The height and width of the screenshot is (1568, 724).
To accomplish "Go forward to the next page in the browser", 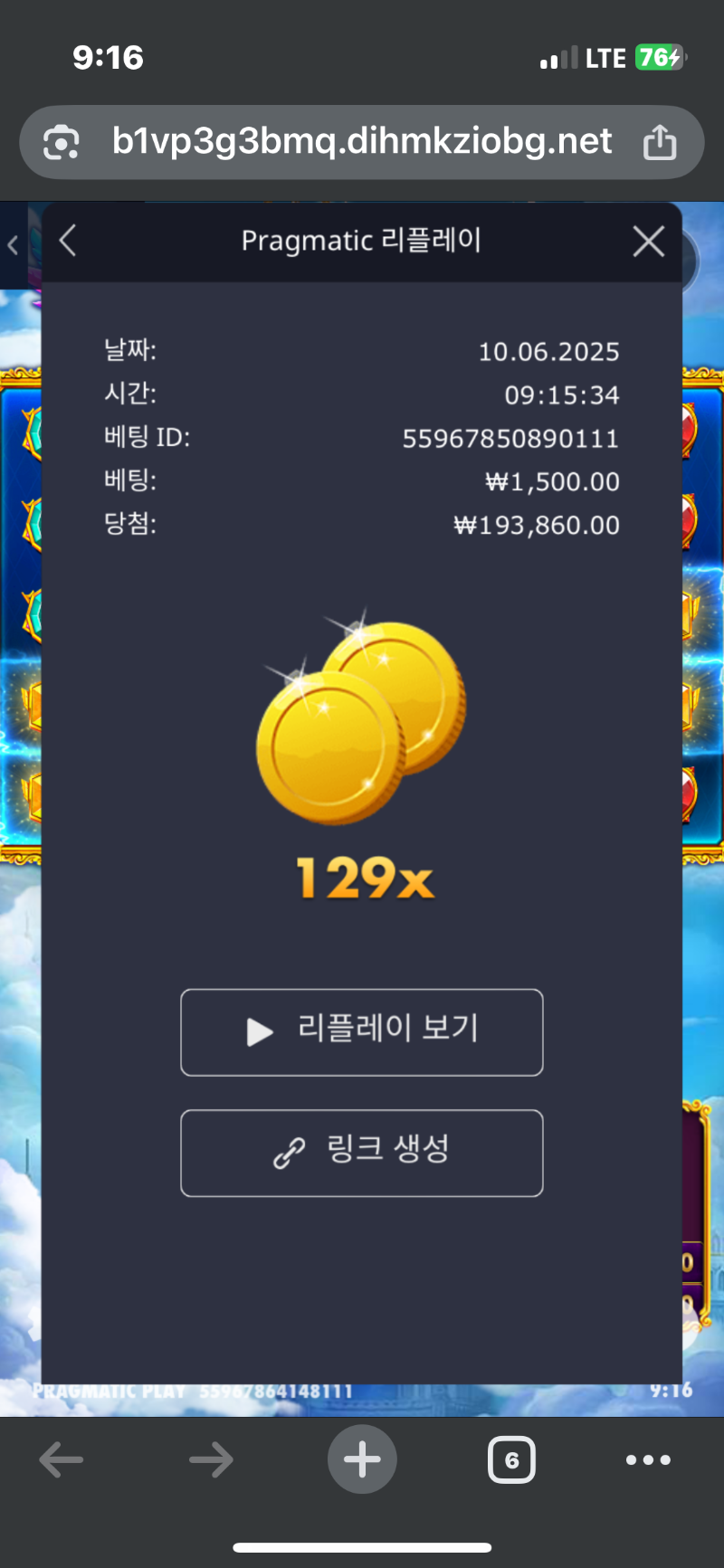I will click(211, 1459).
